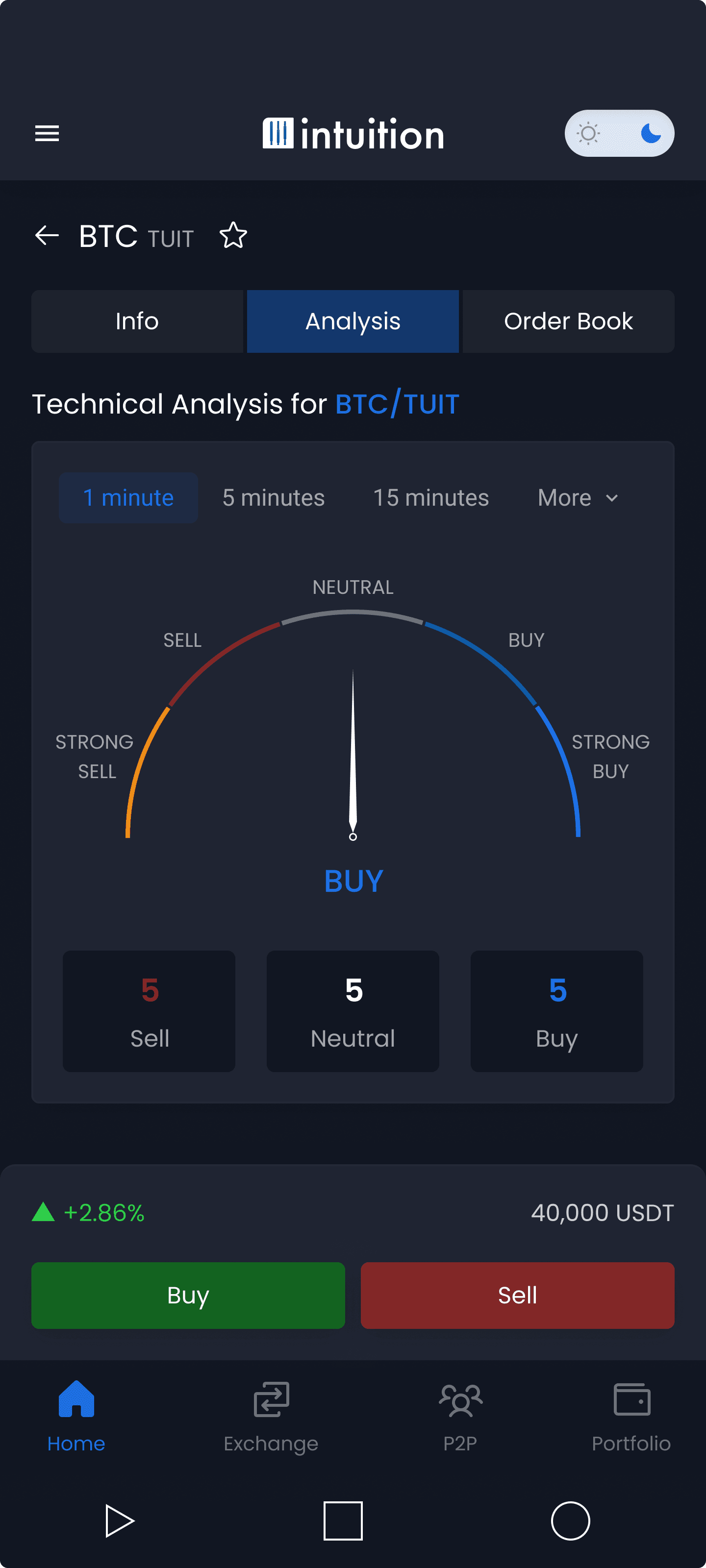The image size is (706, 1568).
Task: Open the P2P tab
Action: 460,1418
